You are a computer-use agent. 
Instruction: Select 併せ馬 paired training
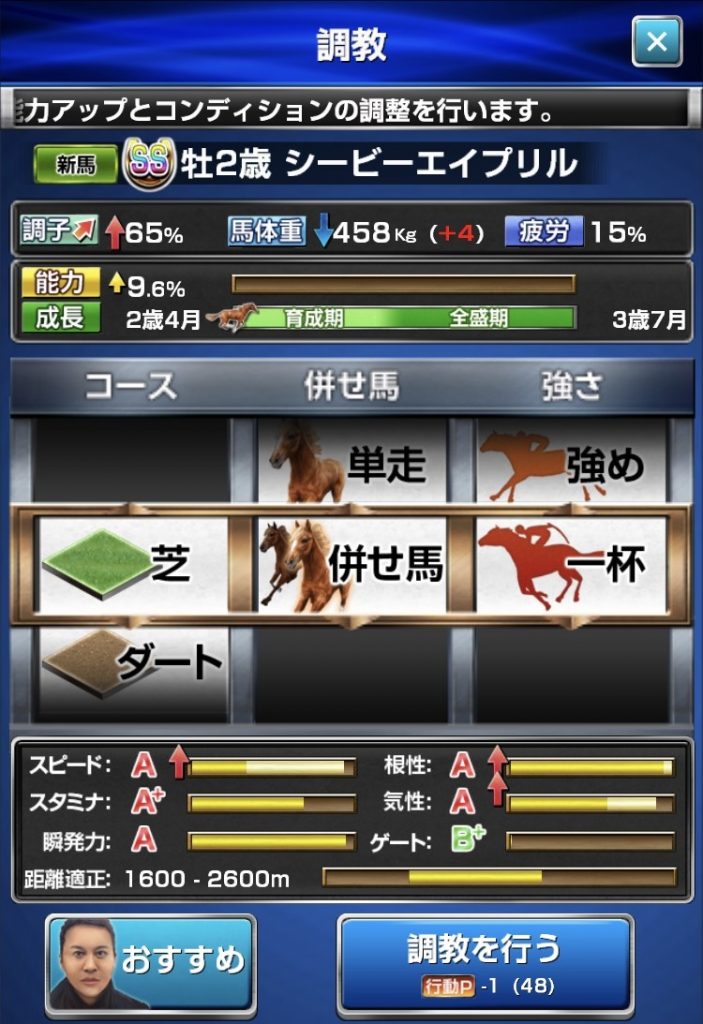point(352,565)
